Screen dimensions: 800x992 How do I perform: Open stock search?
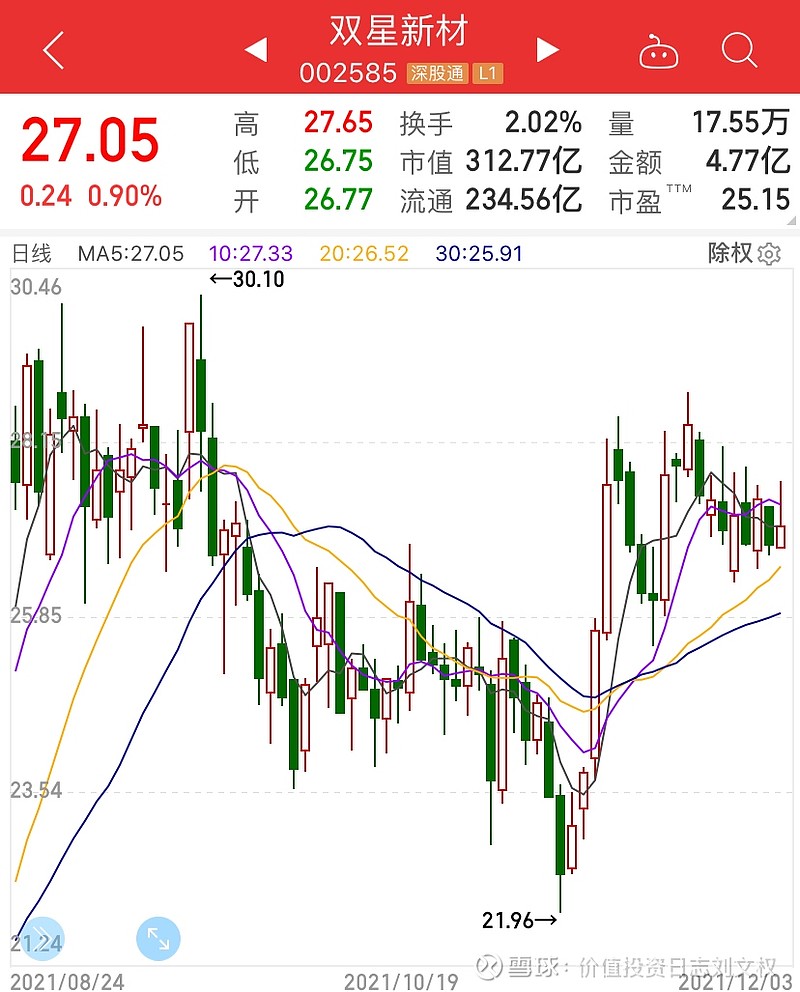click(x=739, y=49)
